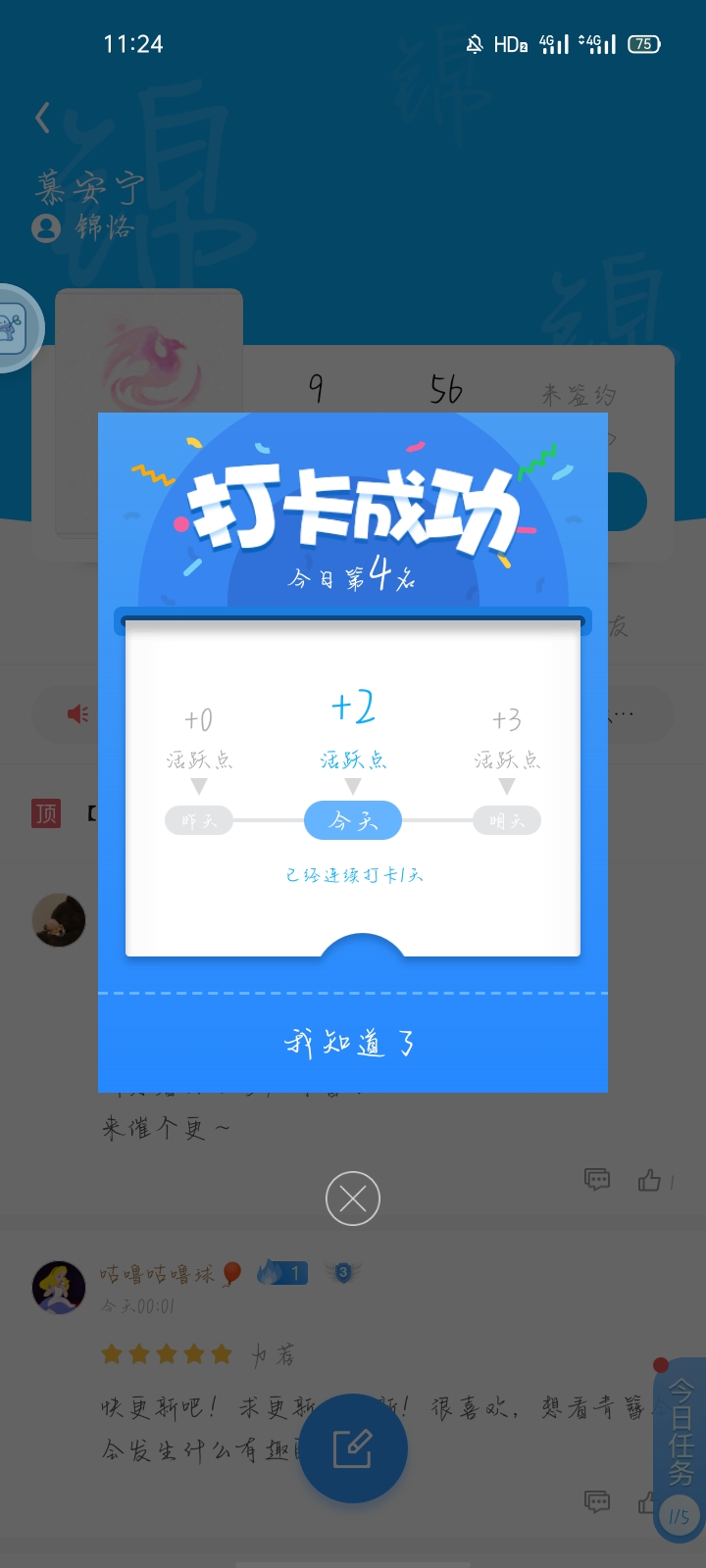
Task: Reply to the 来催个更 comment
Action: click(x=597, y=1179)
